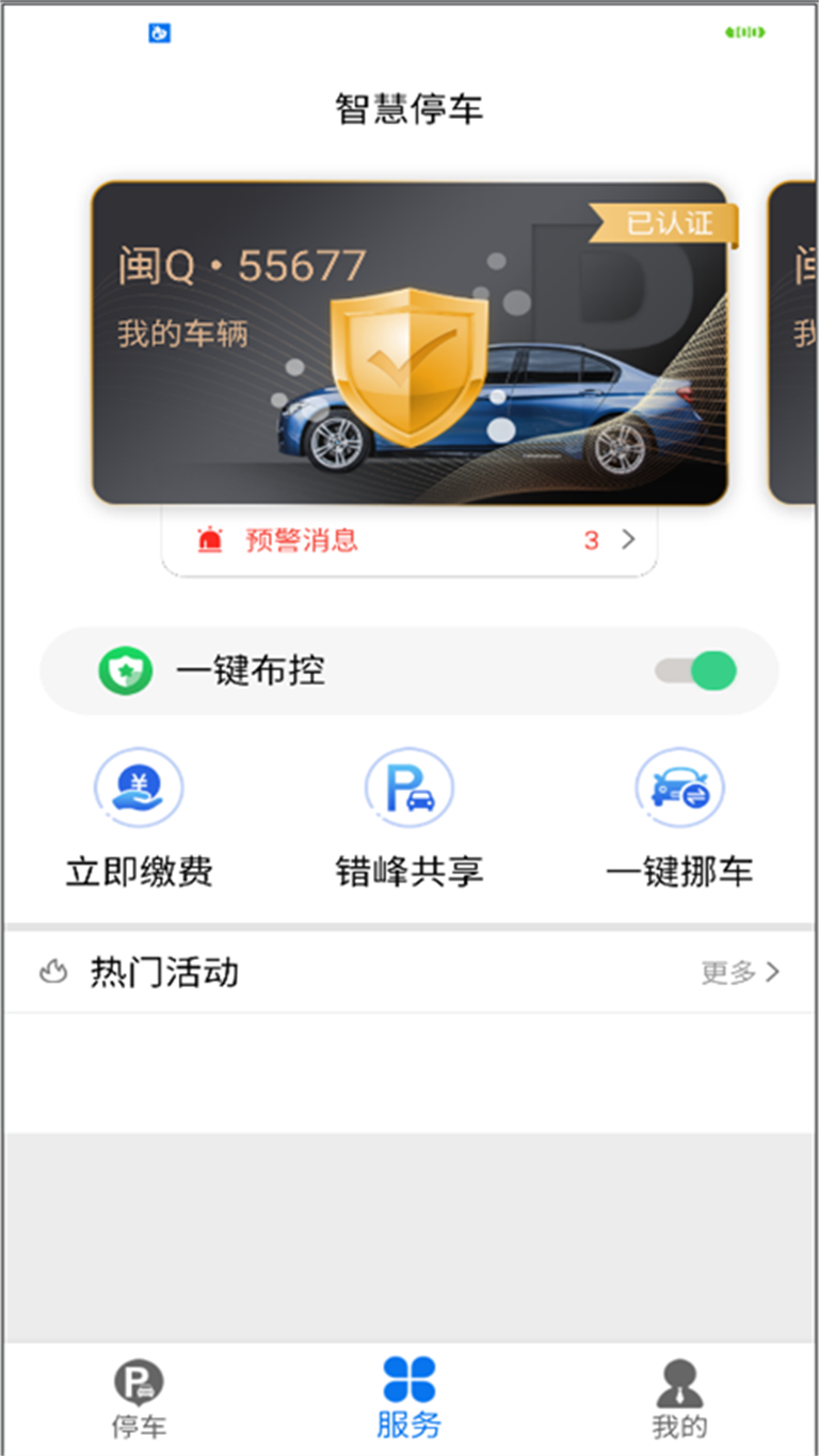819x1456 pixels.
Task: Select the 立即缴费 payment icon
Action: pos(139,787)
